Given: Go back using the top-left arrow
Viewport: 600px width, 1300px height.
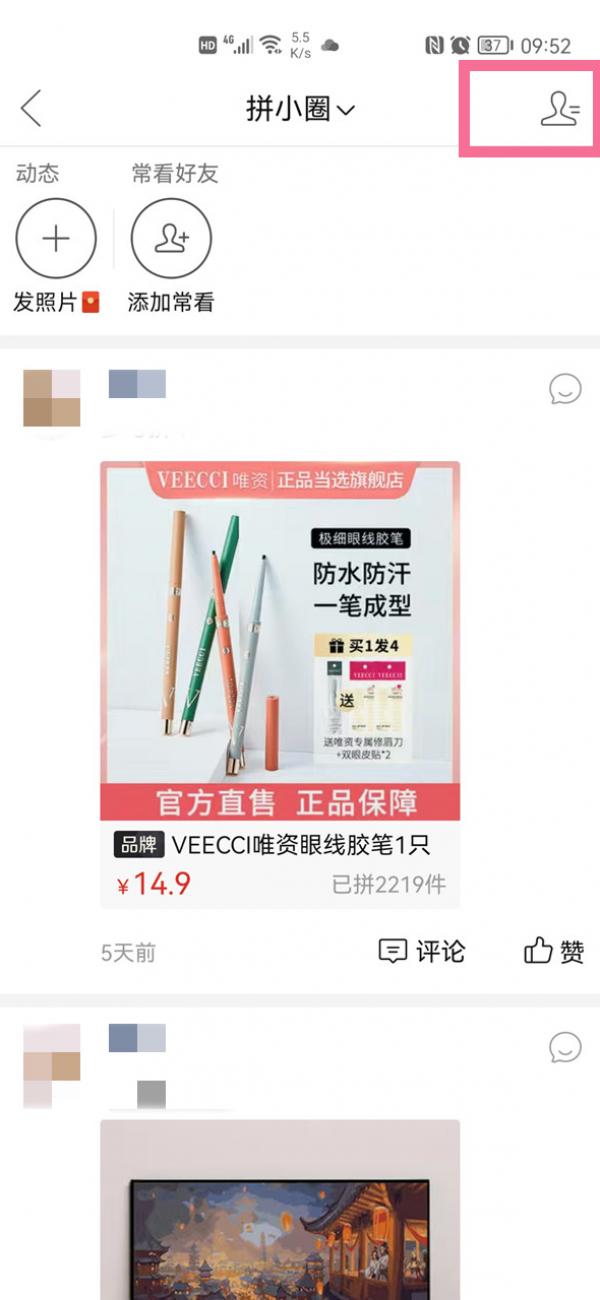Looking at the screenshot, I should coord(31,108).
